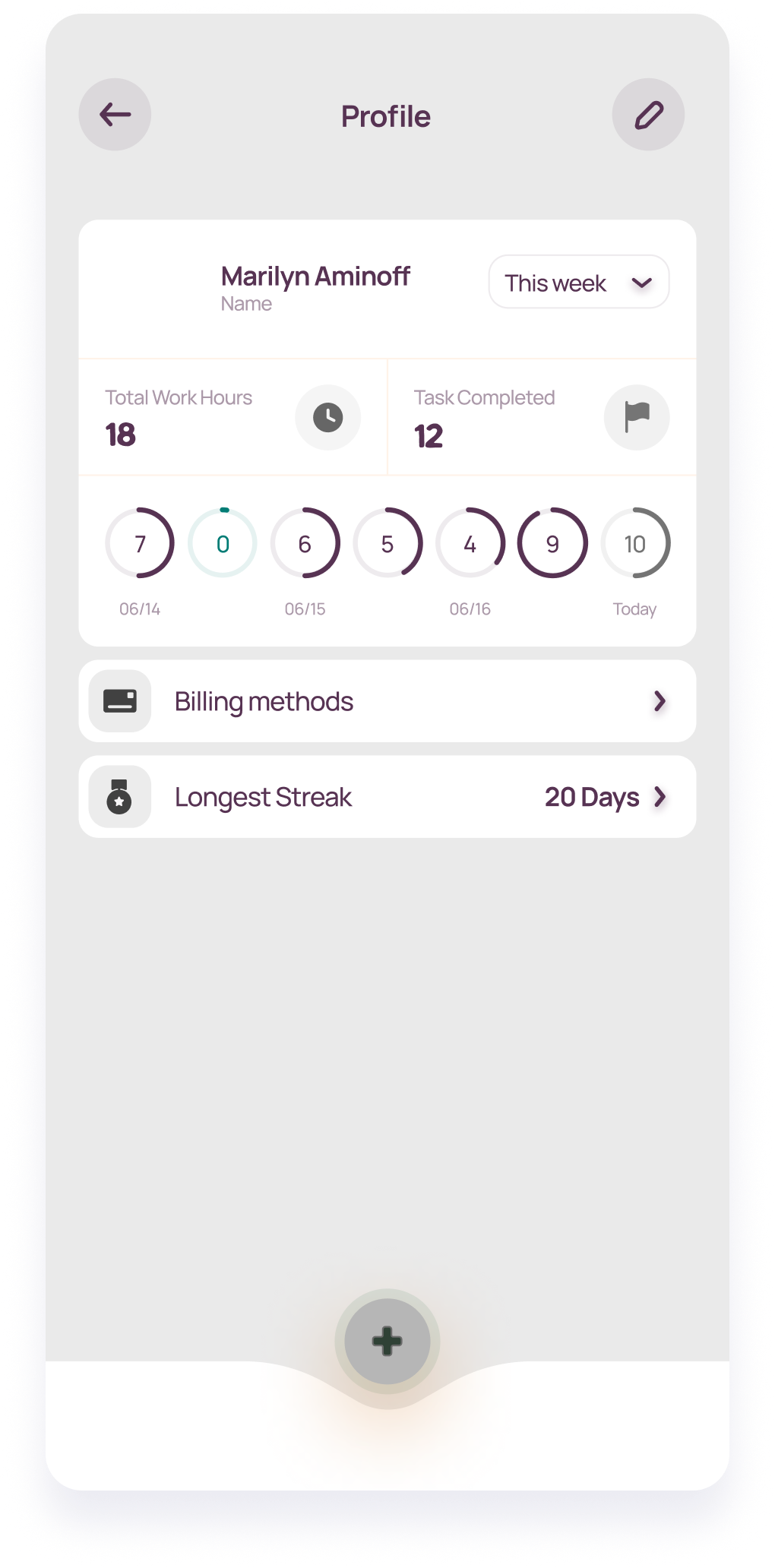The height and width of the screenshot is (1568, 775).
Task: Select the progress circle showing 9
Action: pyautogui.click(x=552, y=543)
